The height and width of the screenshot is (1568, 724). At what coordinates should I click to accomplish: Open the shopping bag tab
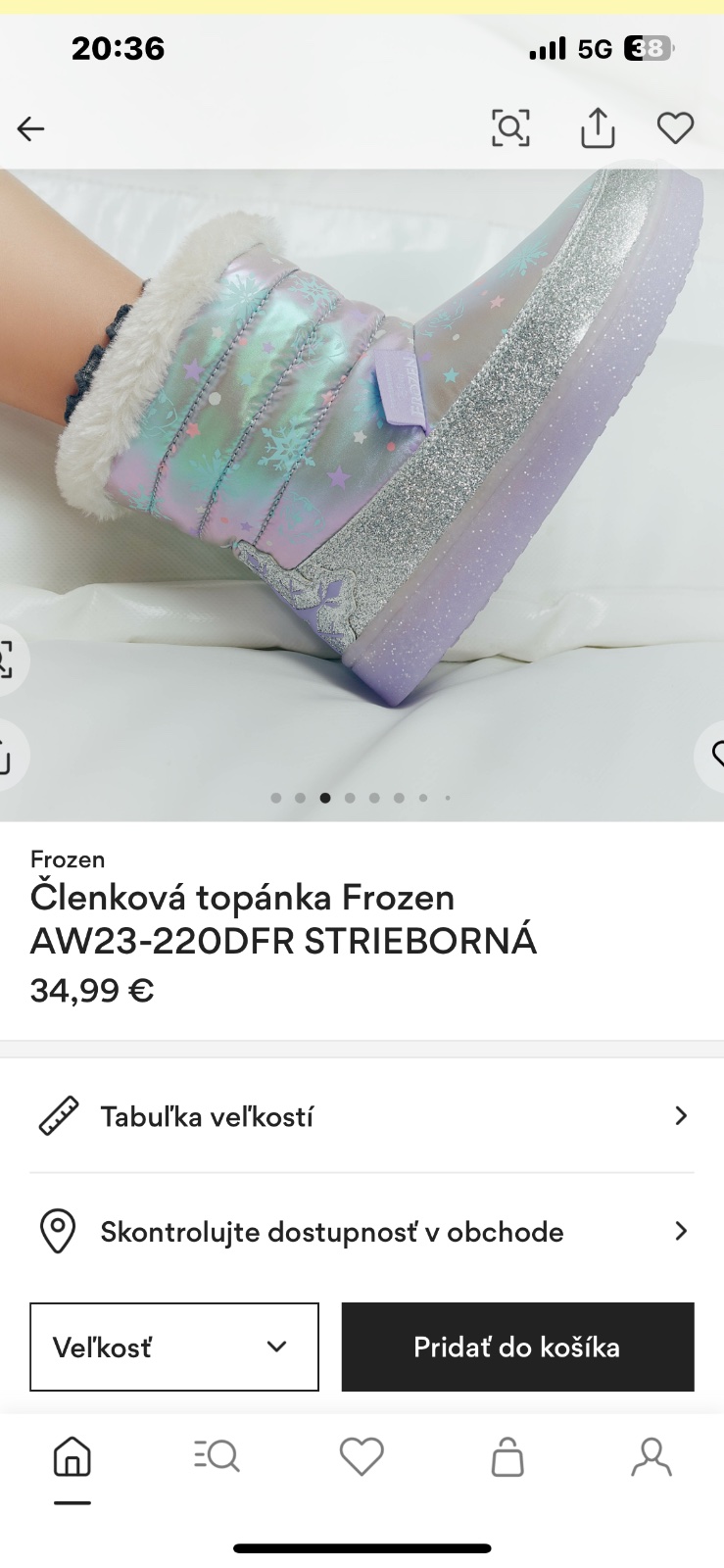coord(507,1457)
